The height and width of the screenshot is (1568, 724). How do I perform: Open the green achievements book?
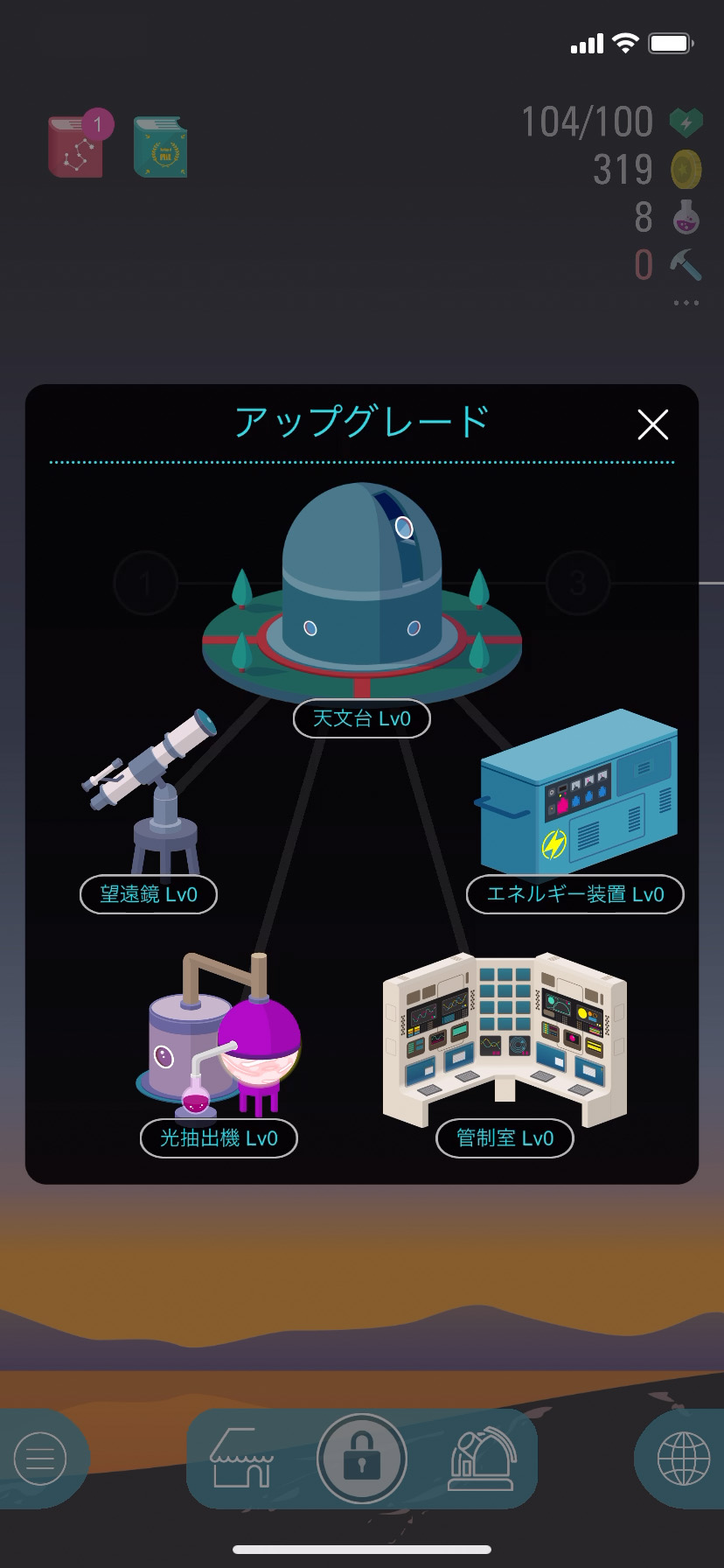tap(161, 147)
